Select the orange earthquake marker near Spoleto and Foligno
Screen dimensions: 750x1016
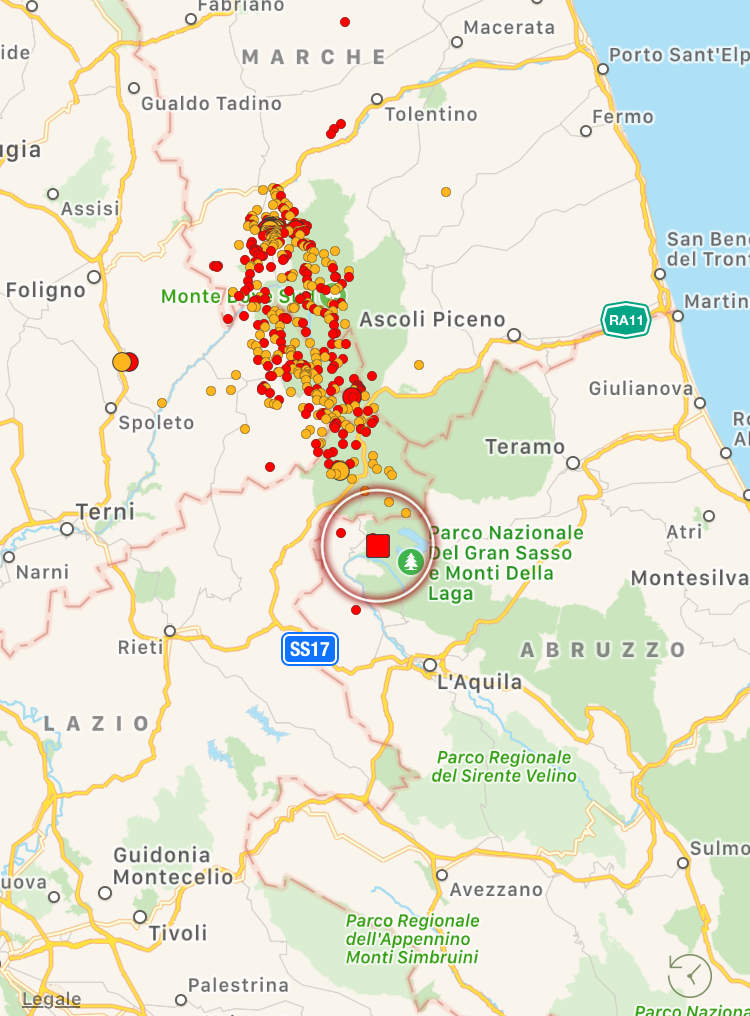click(121, 362)
